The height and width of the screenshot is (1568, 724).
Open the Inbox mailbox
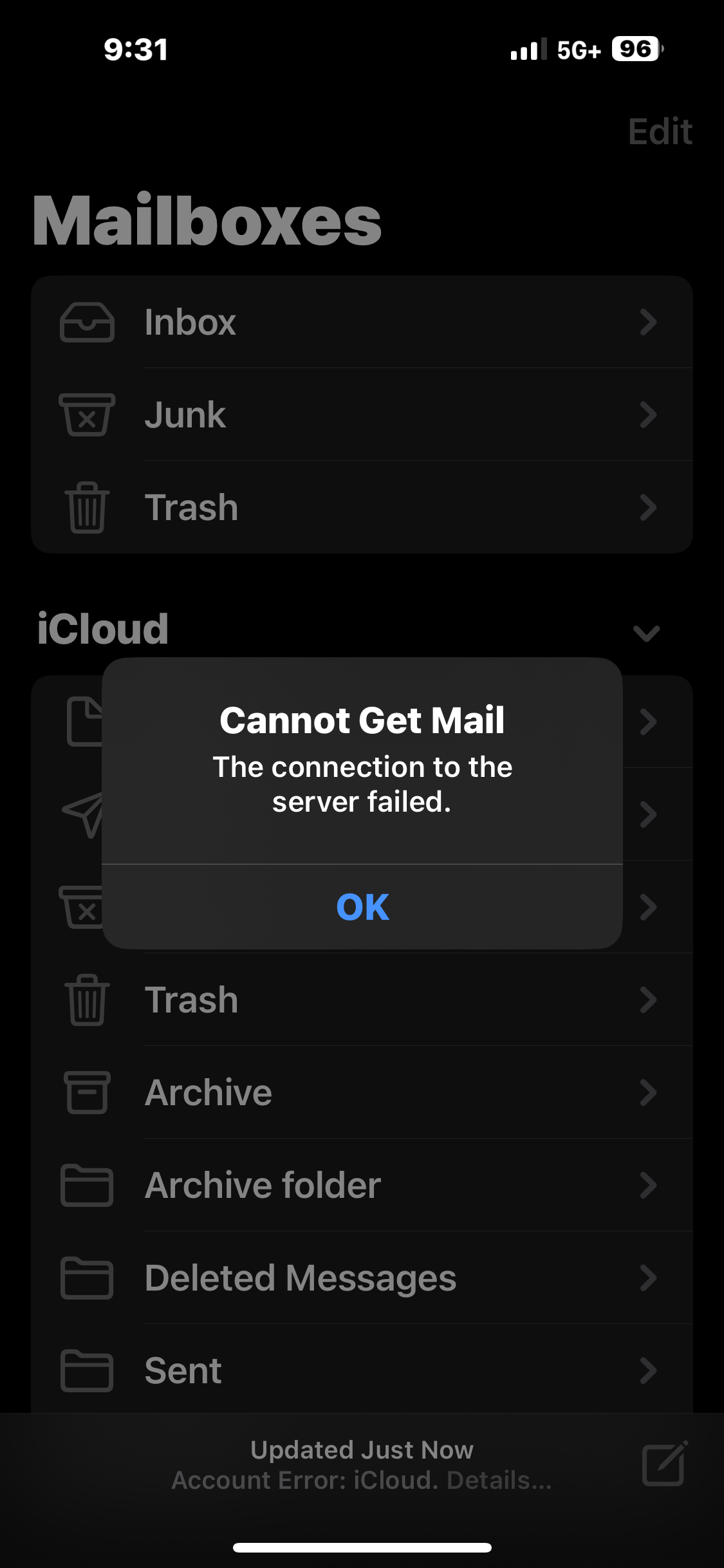click(362, 322)
